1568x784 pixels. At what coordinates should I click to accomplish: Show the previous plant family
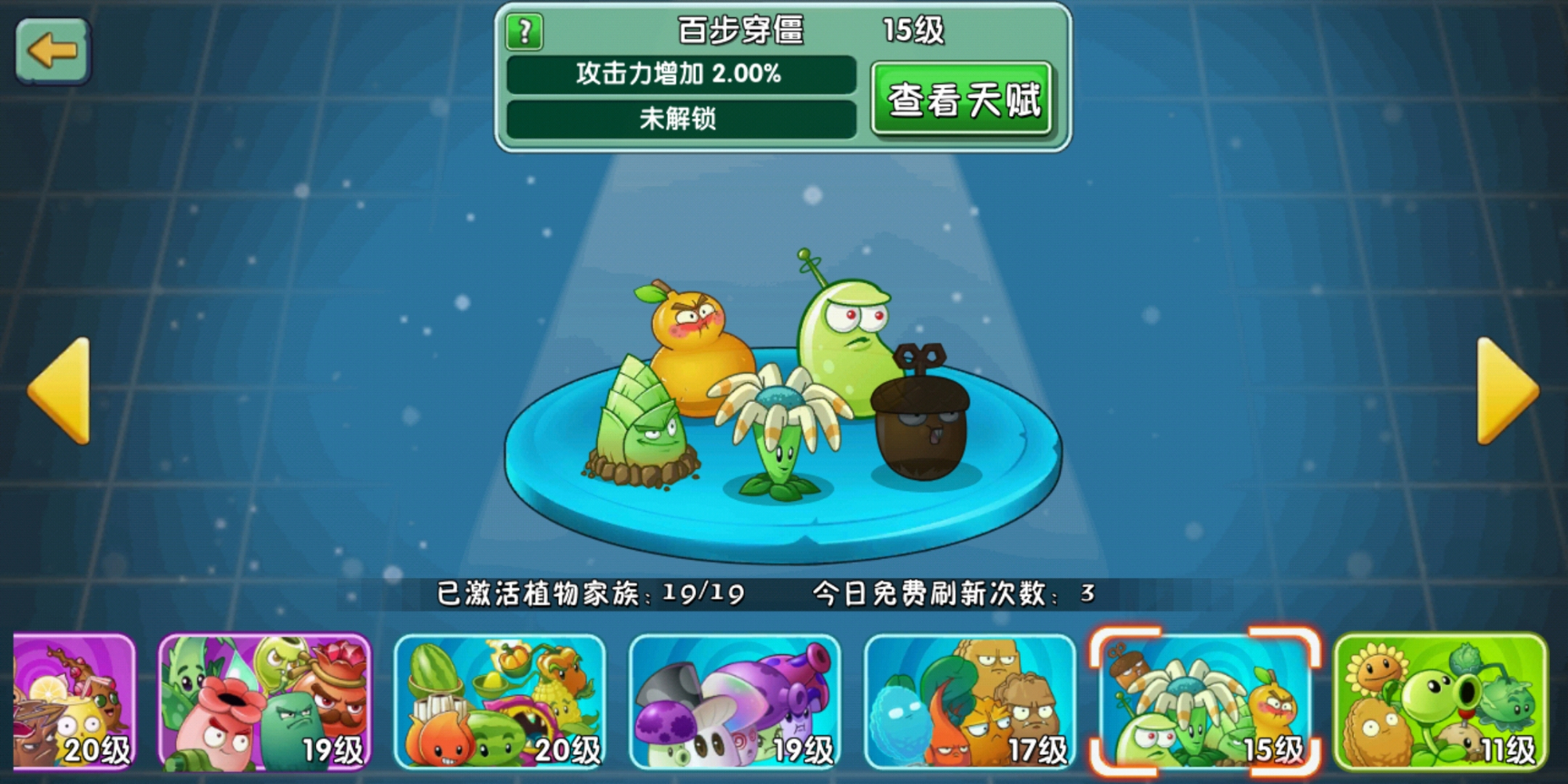pyautogui.click(x=60, y=390)
